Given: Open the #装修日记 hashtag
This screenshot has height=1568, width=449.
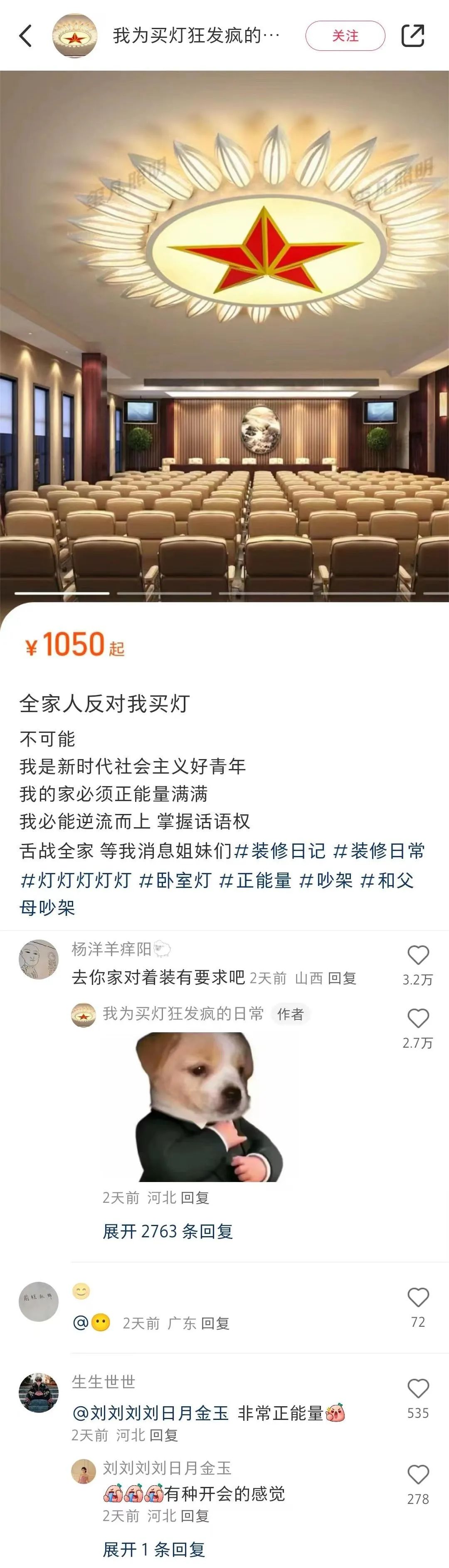Looking at the screenshot, I should tap(280, 851).
